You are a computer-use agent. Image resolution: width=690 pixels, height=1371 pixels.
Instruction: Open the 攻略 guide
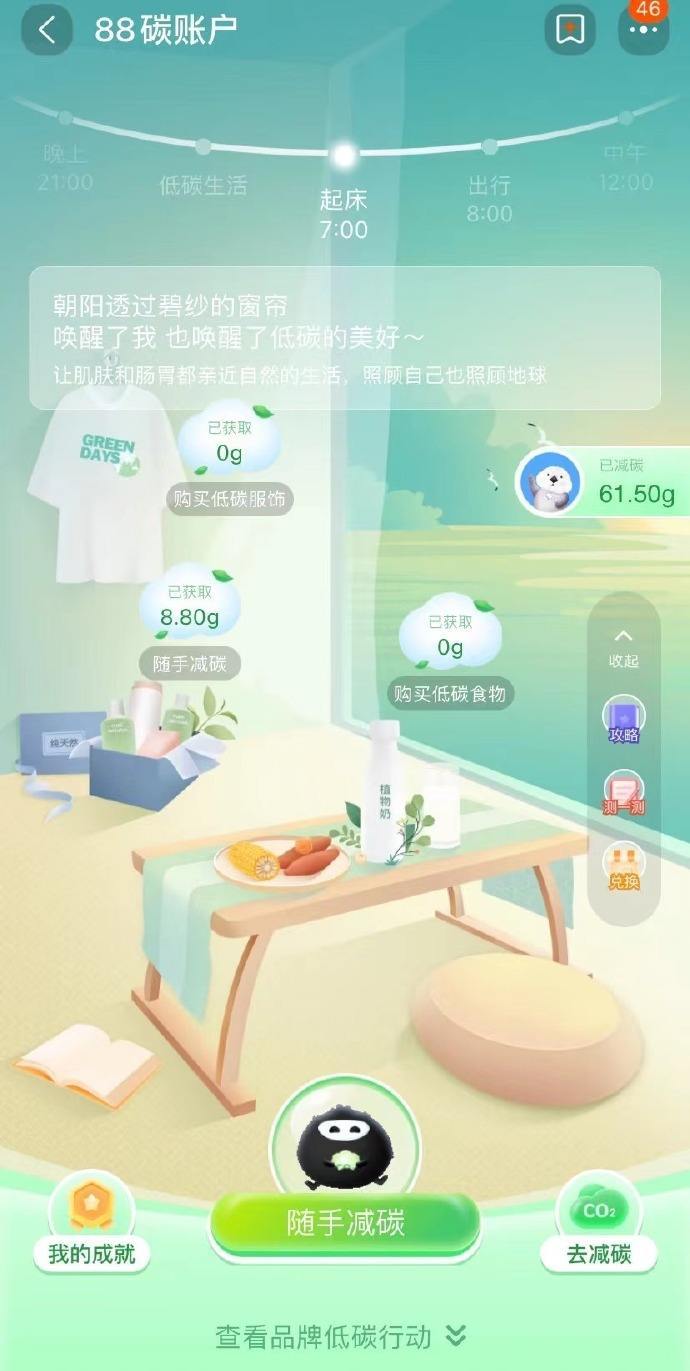(623, 721)
